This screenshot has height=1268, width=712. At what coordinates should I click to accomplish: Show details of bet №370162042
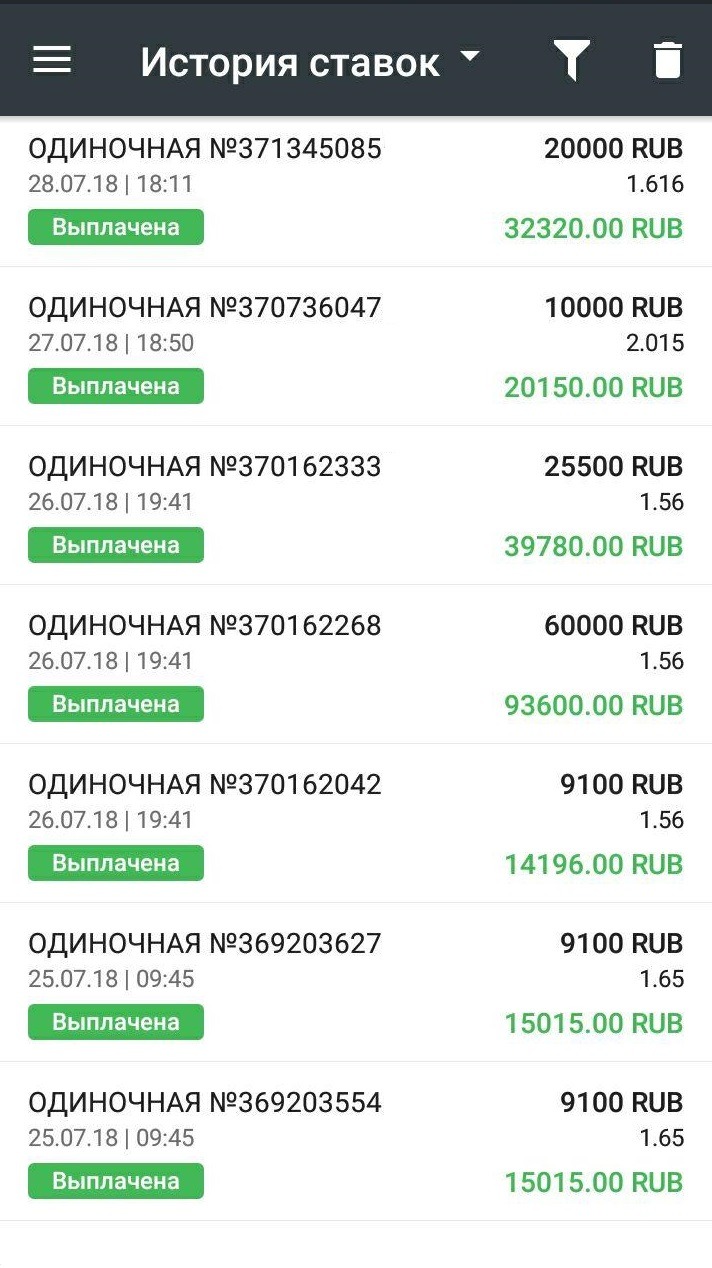pos(355,823)
